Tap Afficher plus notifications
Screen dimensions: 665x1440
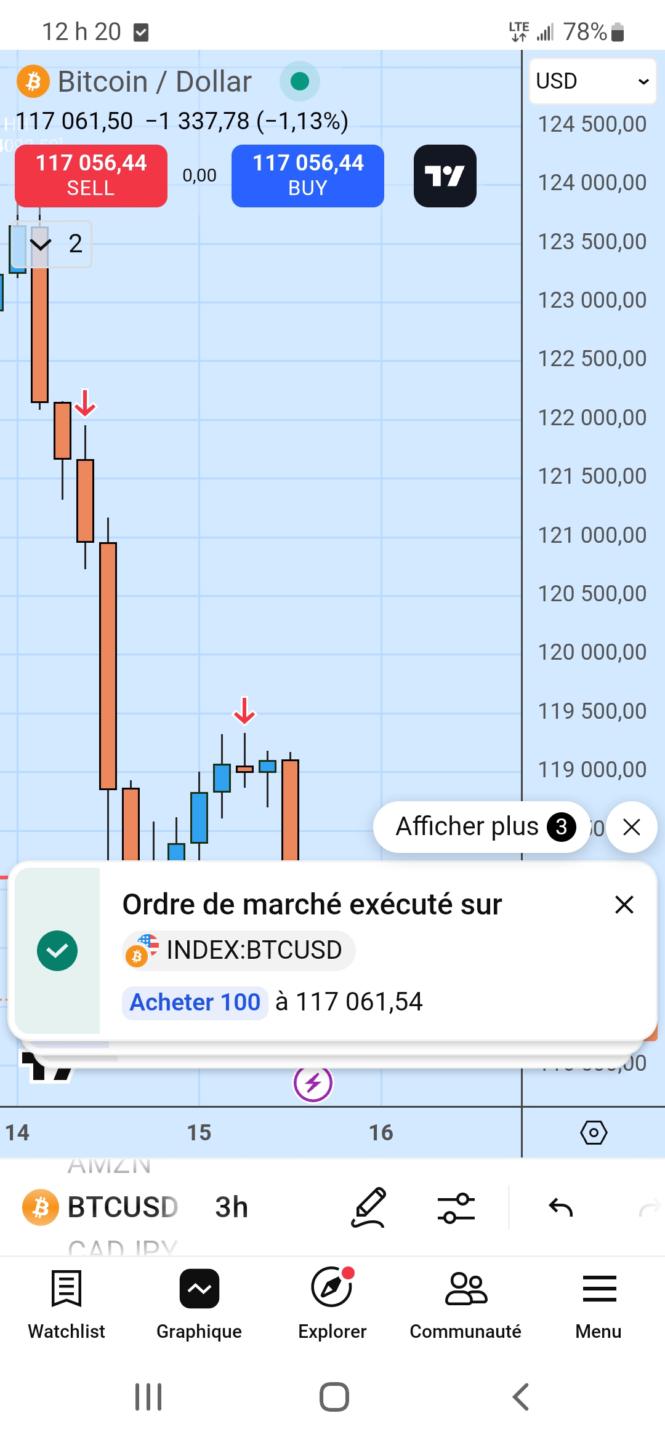(481, 827)
